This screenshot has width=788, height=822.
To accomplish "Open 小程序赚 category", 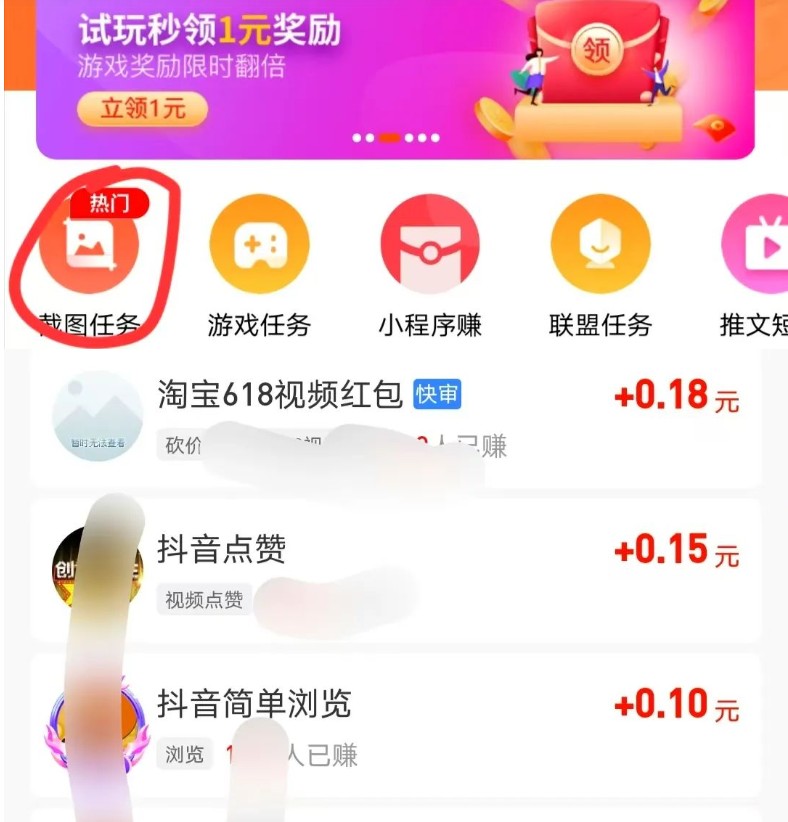I will pyautogui.click(x=430, y=247).
